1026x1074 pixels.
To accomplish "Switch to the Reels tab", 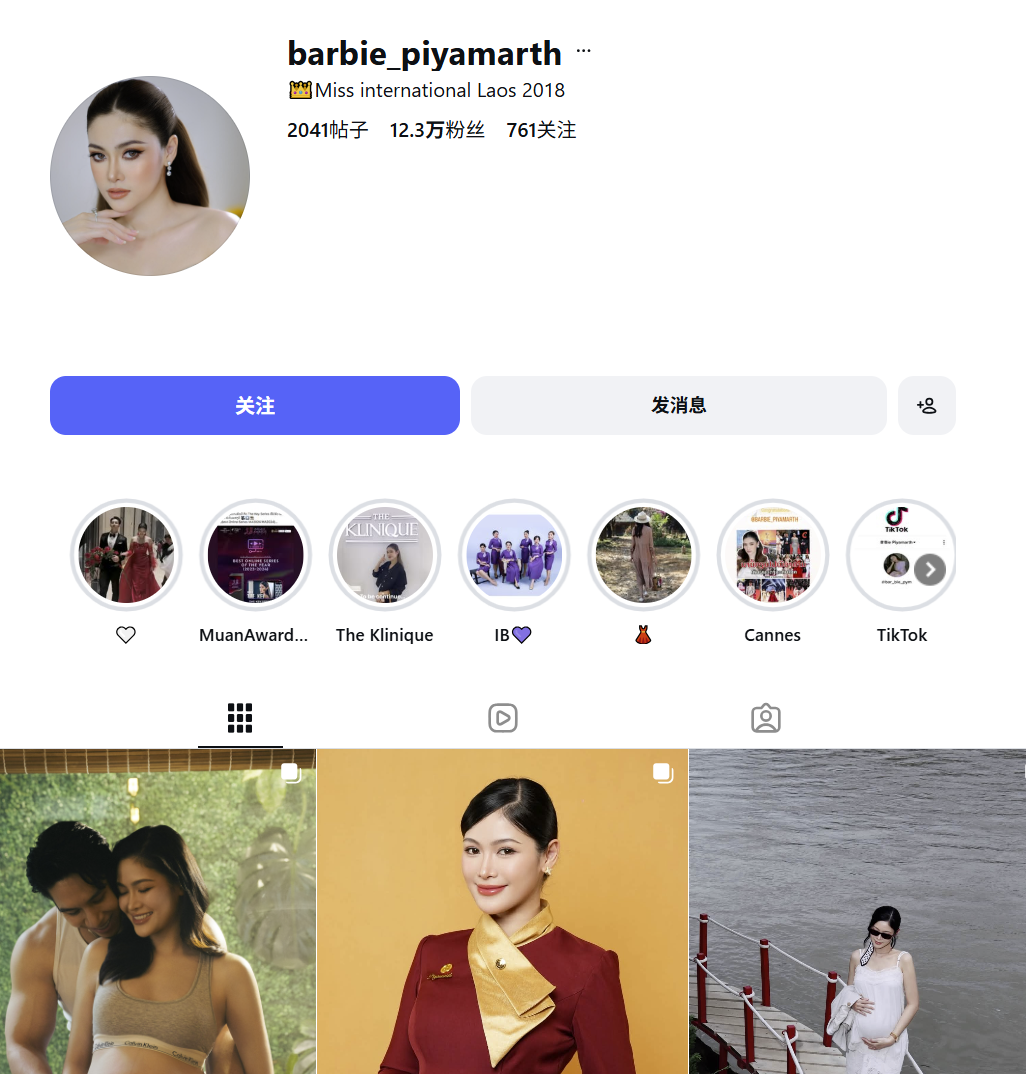I will (503, 718).
